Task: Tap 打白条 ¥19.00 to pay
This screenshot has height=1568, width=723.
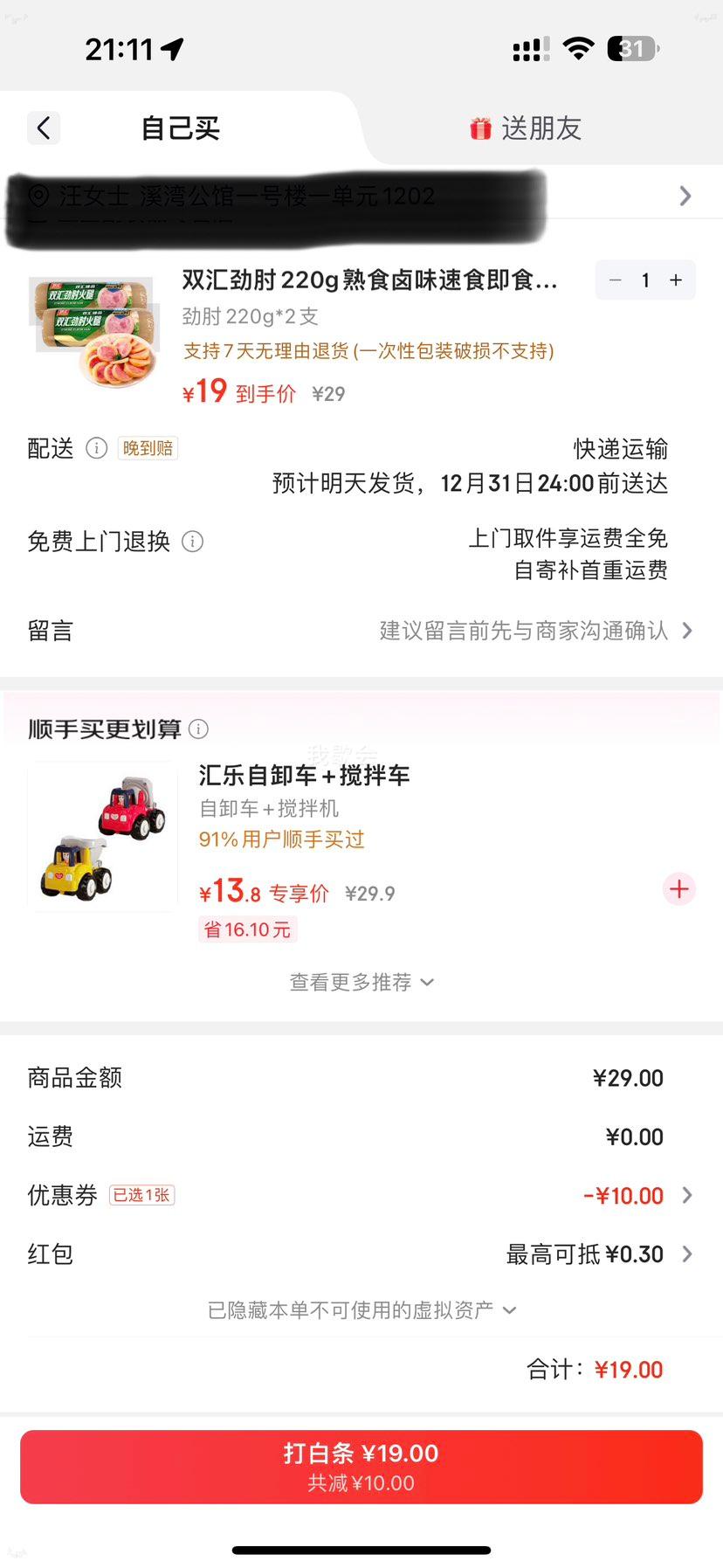Action: click(x=361, y=1466)
